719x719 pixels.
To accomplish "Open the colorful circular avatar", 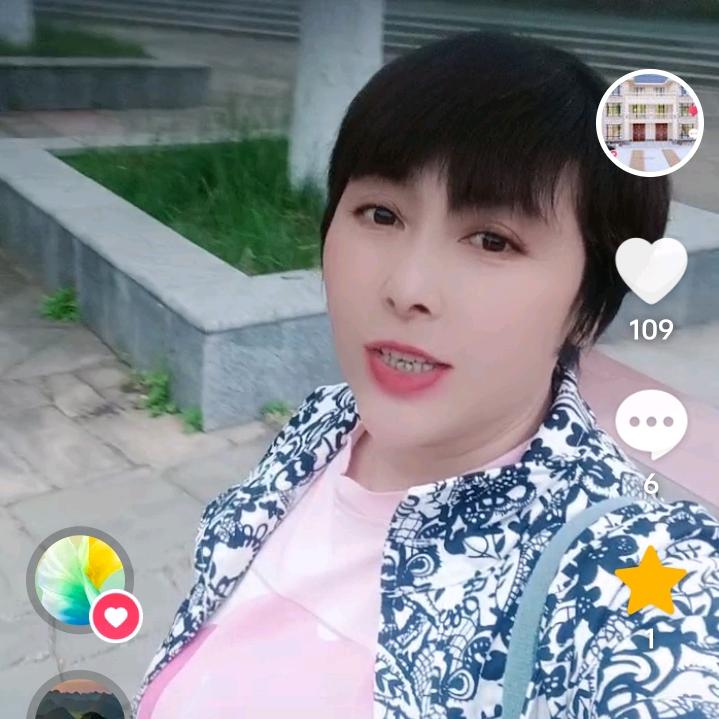I will pyautogui.click(x=76, y=578).
